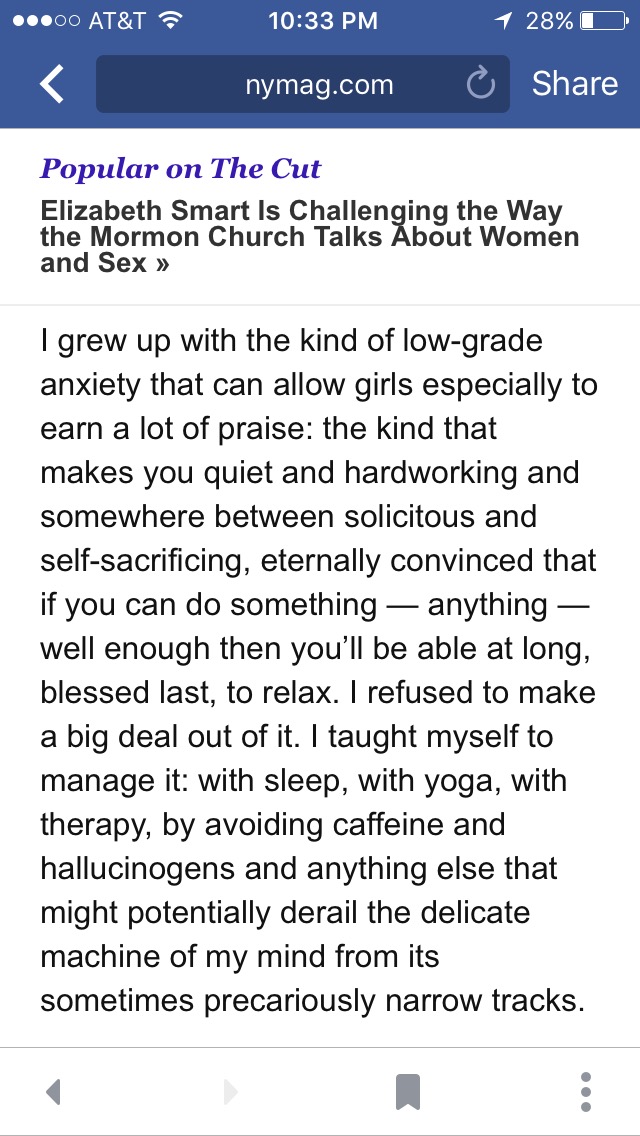Navigate to the previous web page
Image resolution: width=640 pixels, height=1136 pixels.
click(53, 1091)
